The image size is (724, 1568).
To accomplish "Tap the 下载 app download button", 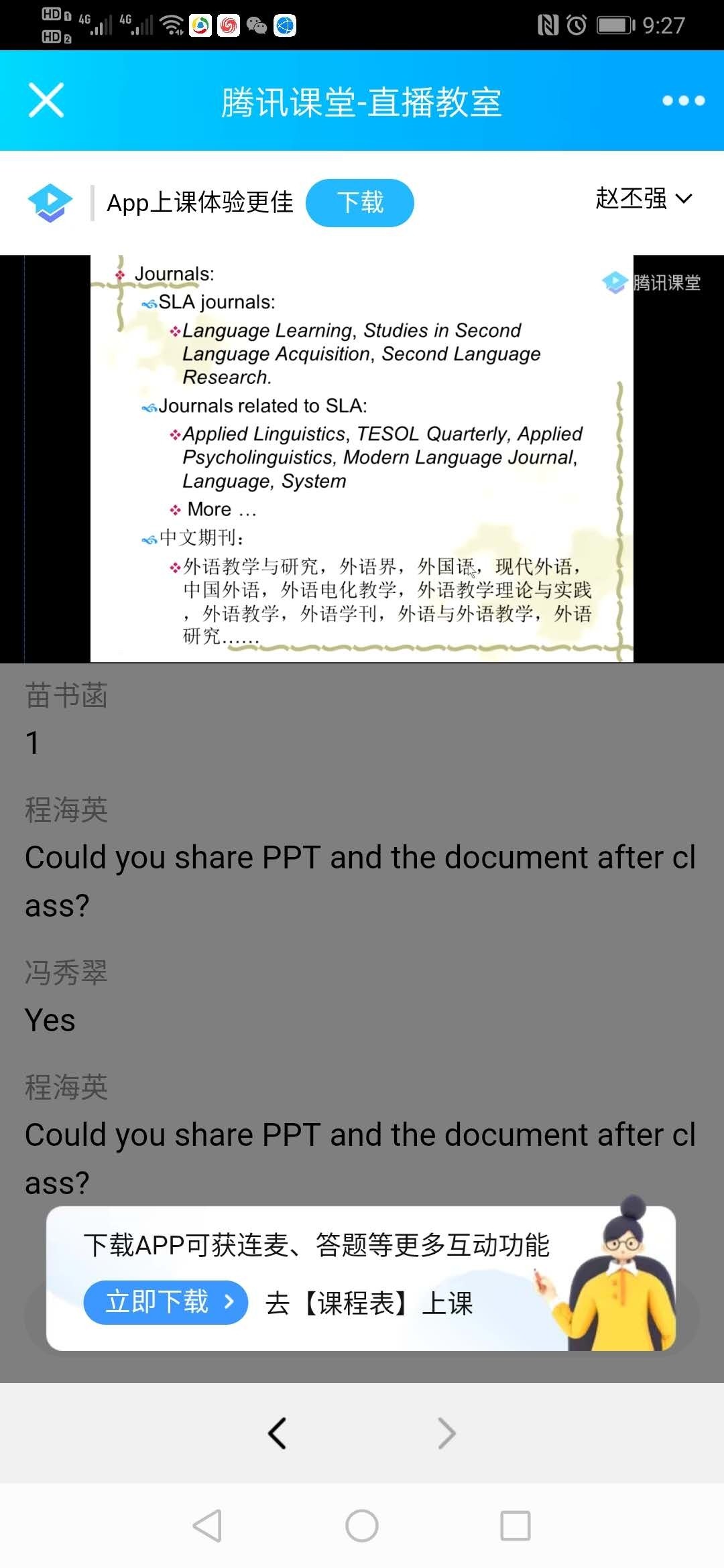I will (359, 202).
